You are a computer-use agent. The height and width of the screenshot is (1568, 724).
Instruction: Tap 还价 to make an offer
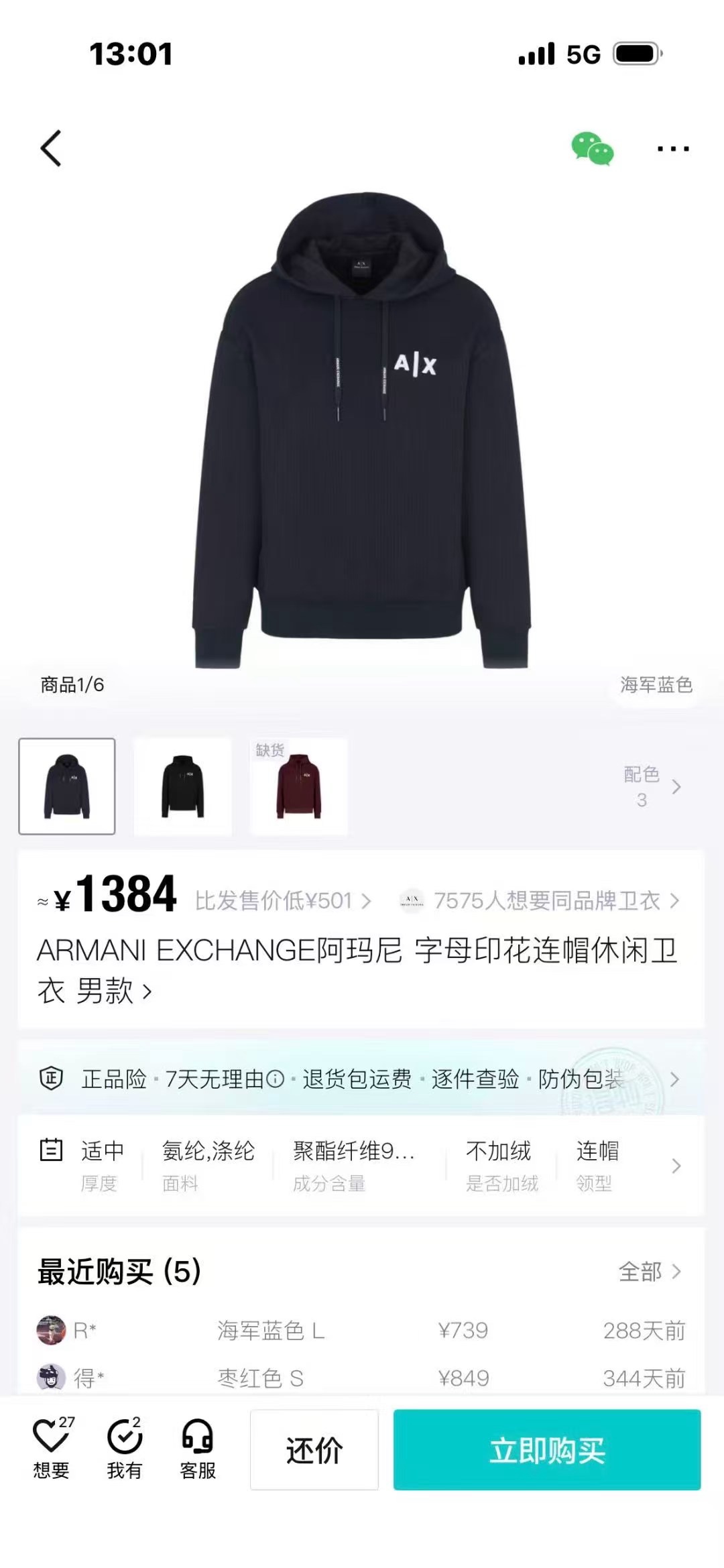[314, 1450]
